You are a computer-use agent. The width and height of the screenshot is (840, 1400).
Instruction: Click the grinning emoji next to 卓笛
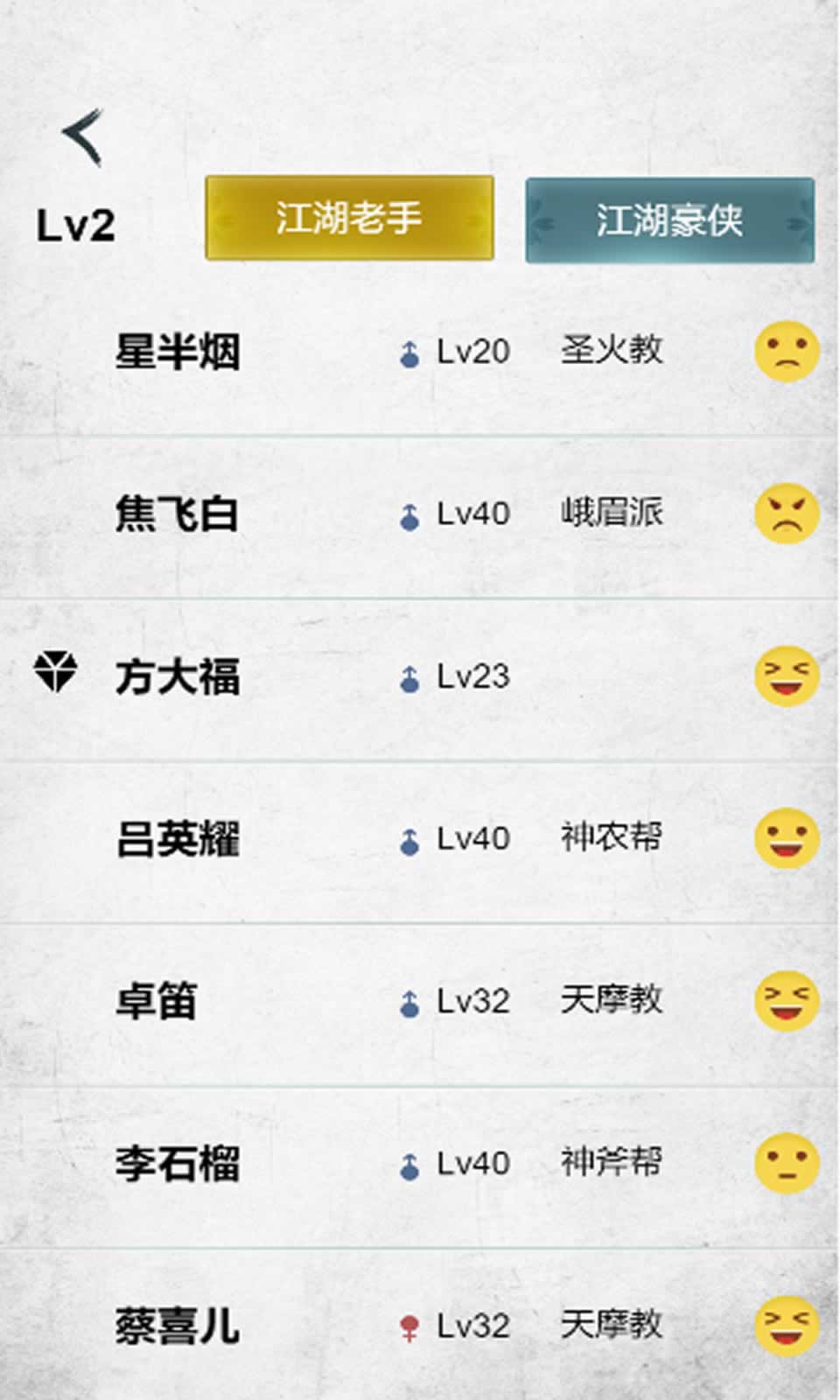(786, 999)
